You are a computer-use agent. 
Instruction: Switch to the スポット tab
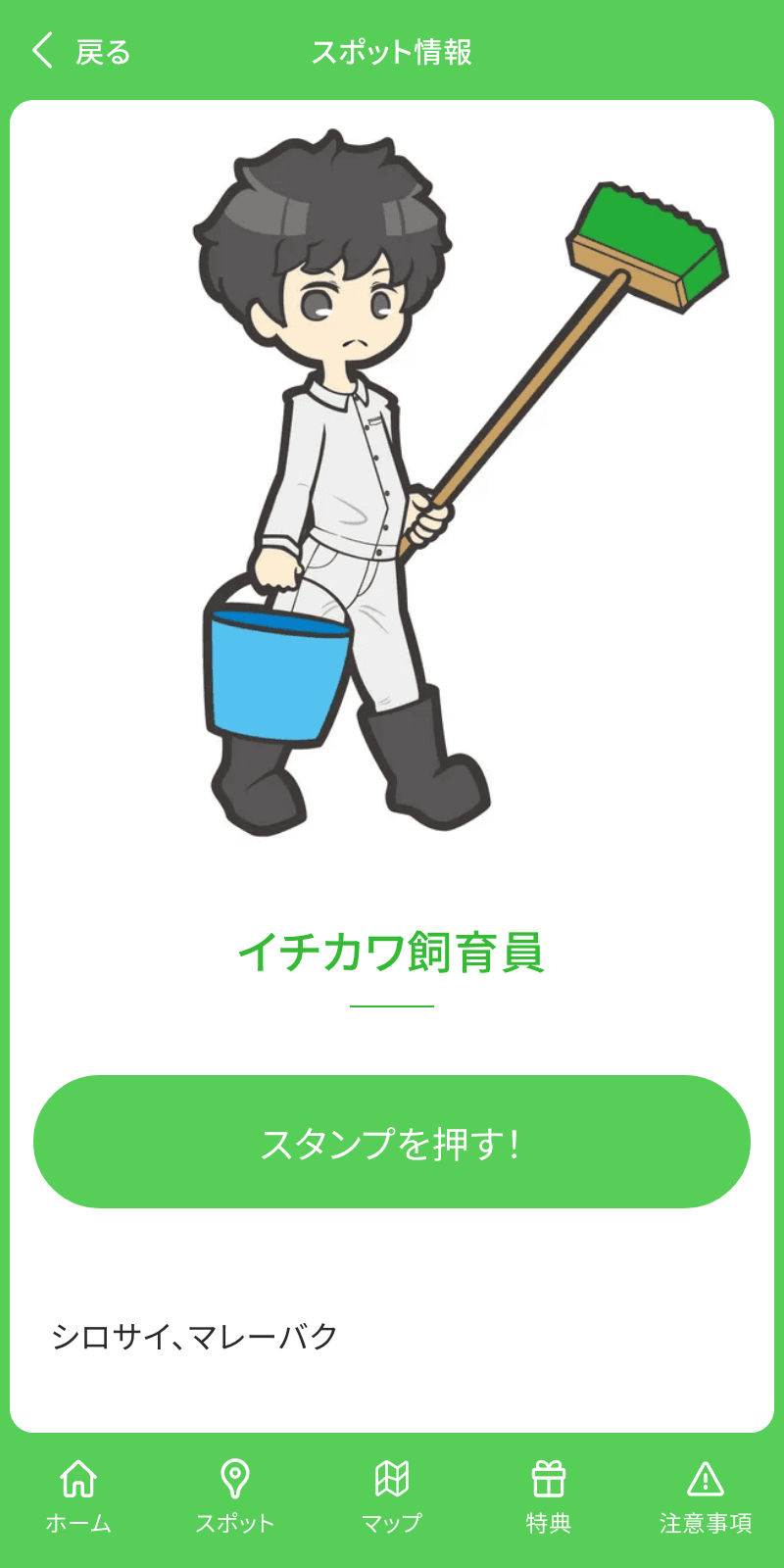click(235, 1497)
